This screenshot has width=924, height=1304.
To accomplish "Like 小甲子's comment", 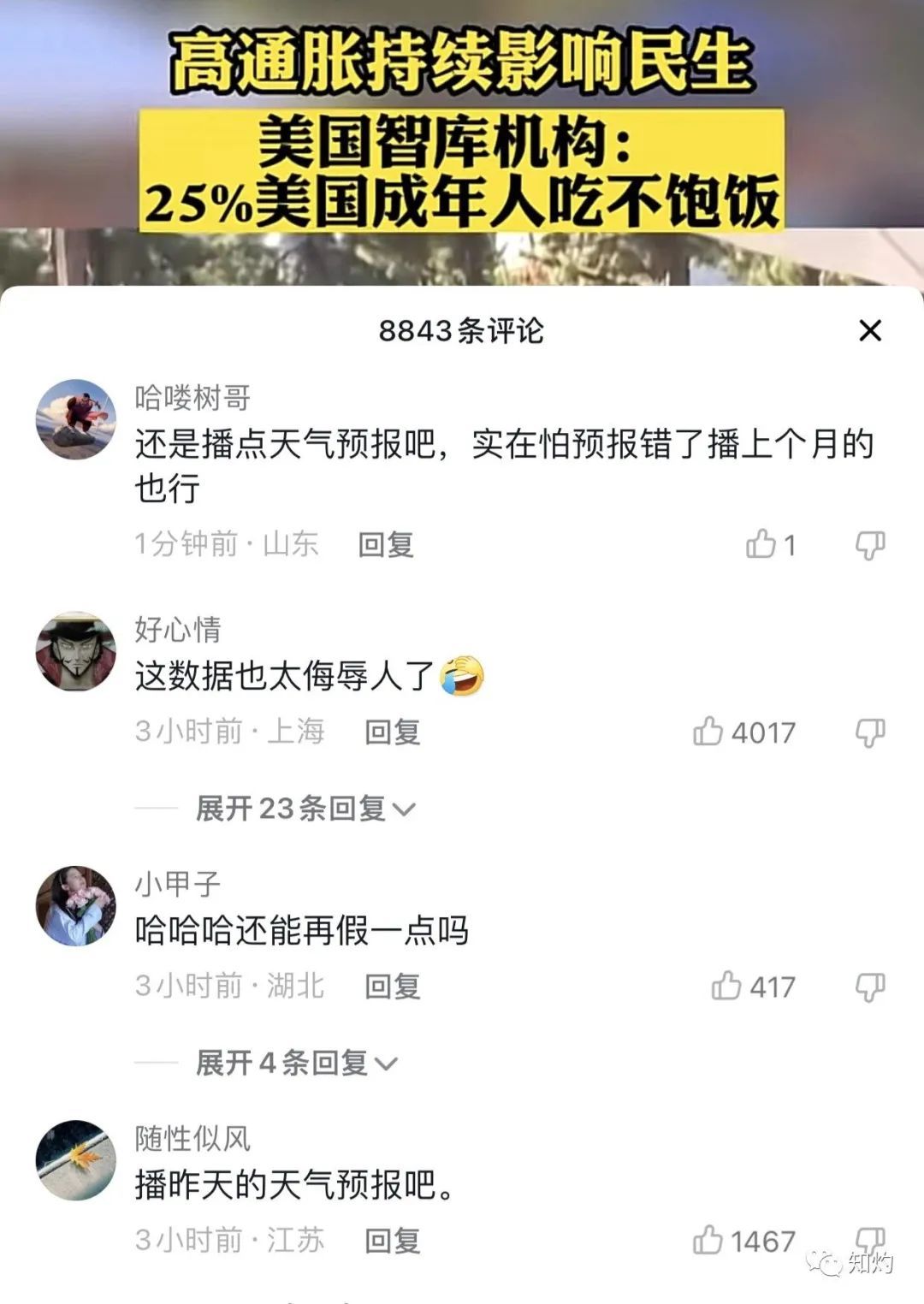I will tap(726, 986).
